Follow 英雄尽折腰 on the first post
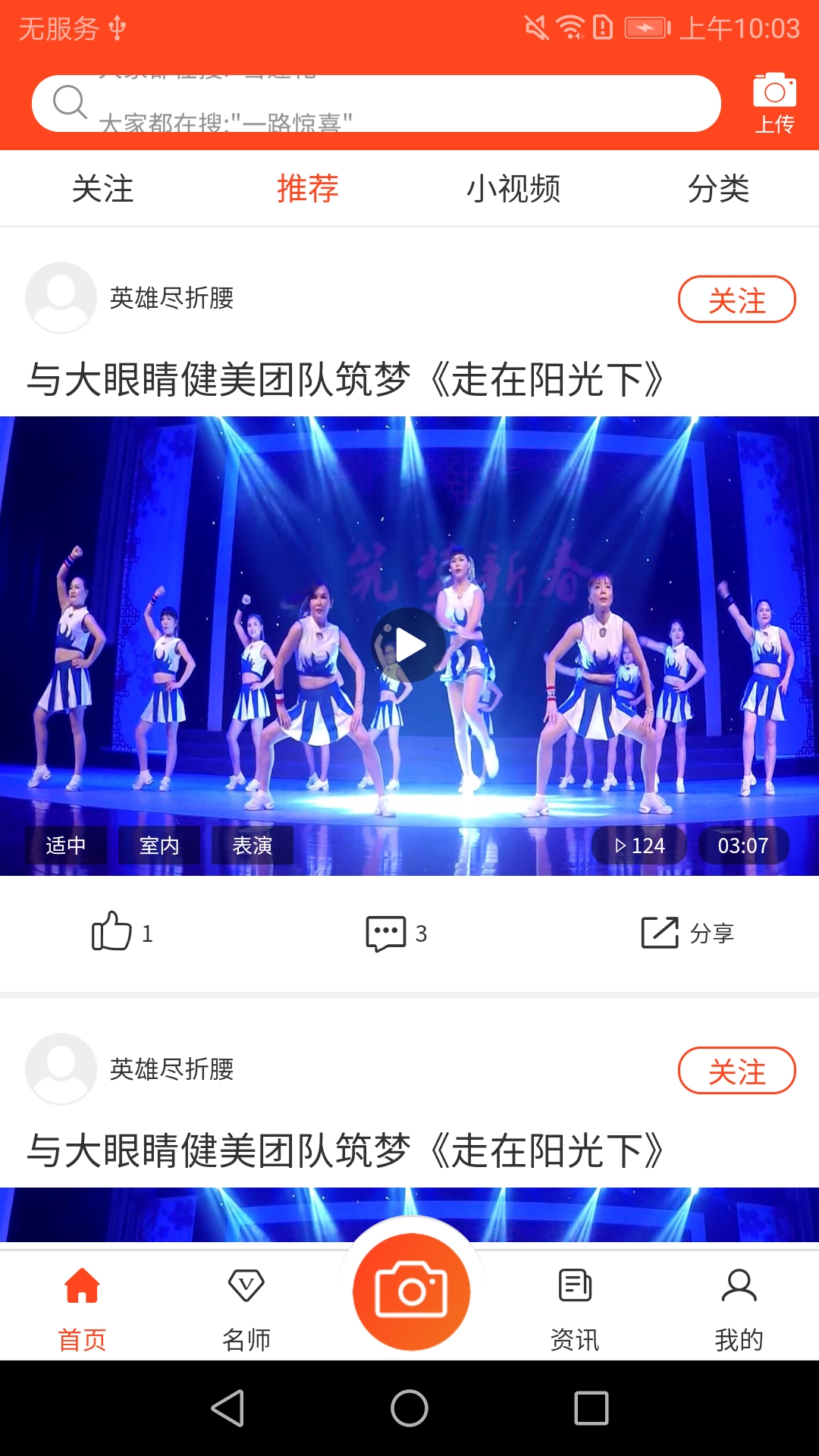Screen dimensions: 819x1456 pyautogui.click(x=736, y=300)
